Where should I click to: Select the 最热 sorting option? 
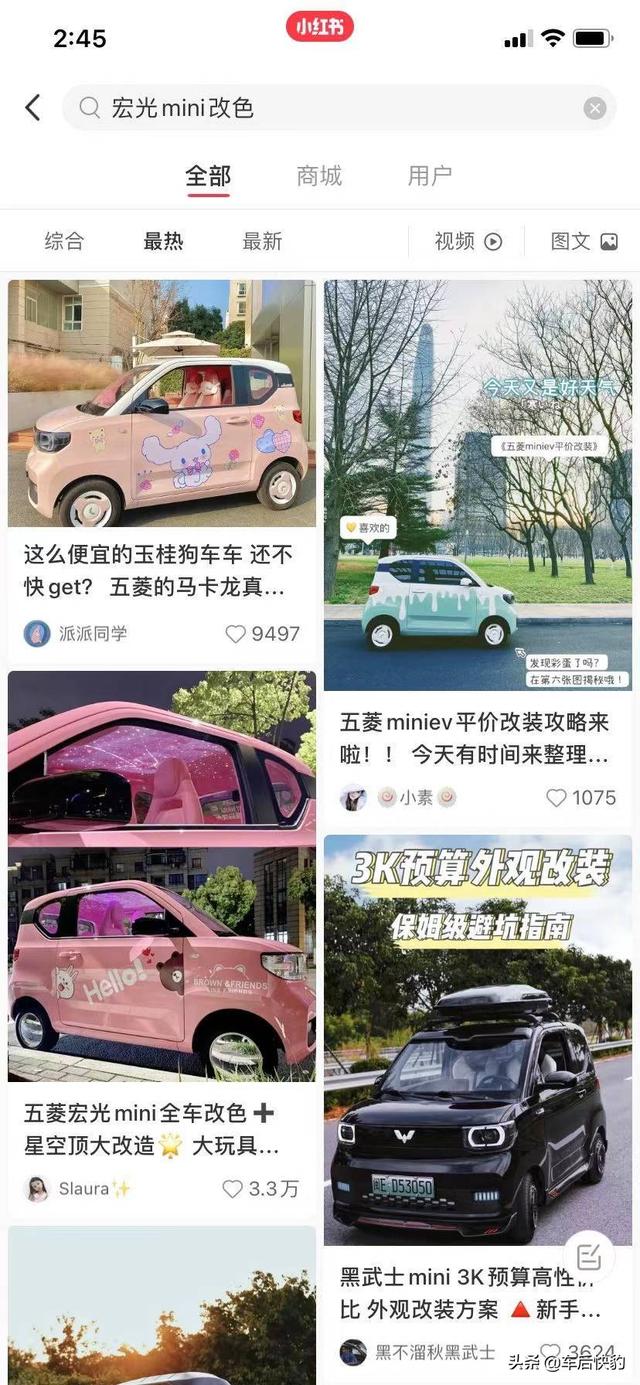click(163, 241)
